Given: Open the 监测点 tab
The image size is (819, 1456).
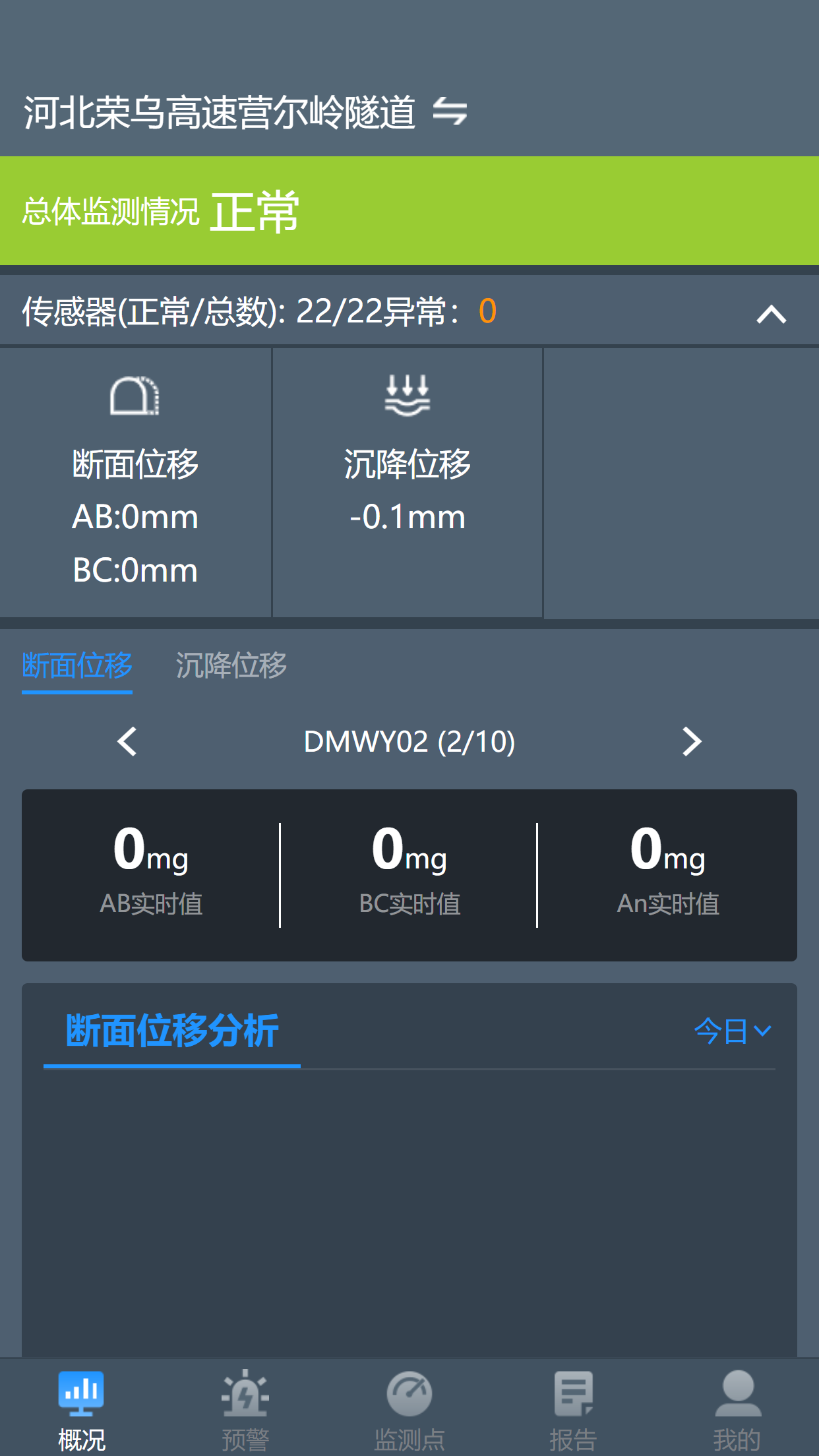Looking at the screenshot, I should [x=409, y=1410].
